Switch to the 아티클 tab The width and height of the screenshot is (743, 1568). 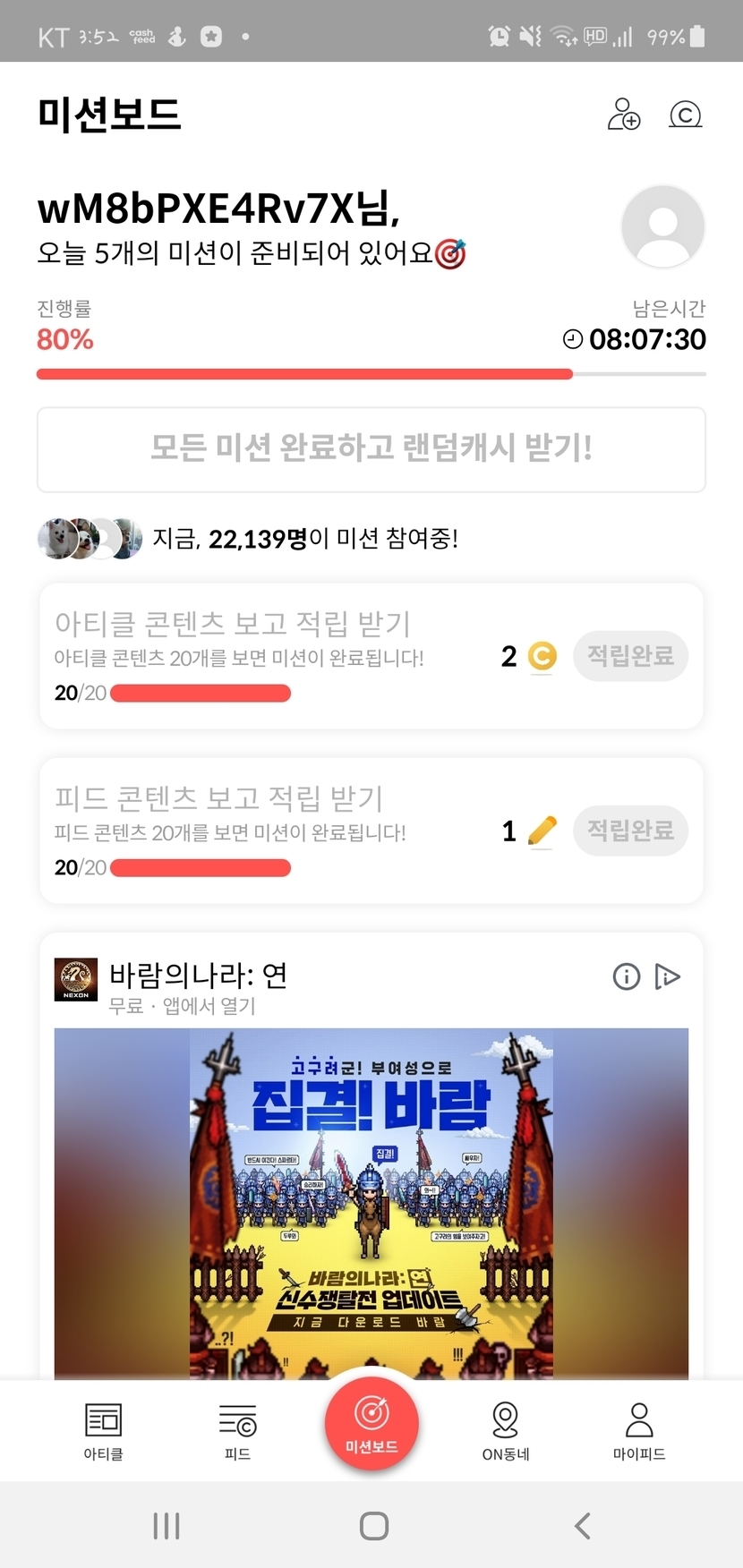click(x=104, y=1430)
